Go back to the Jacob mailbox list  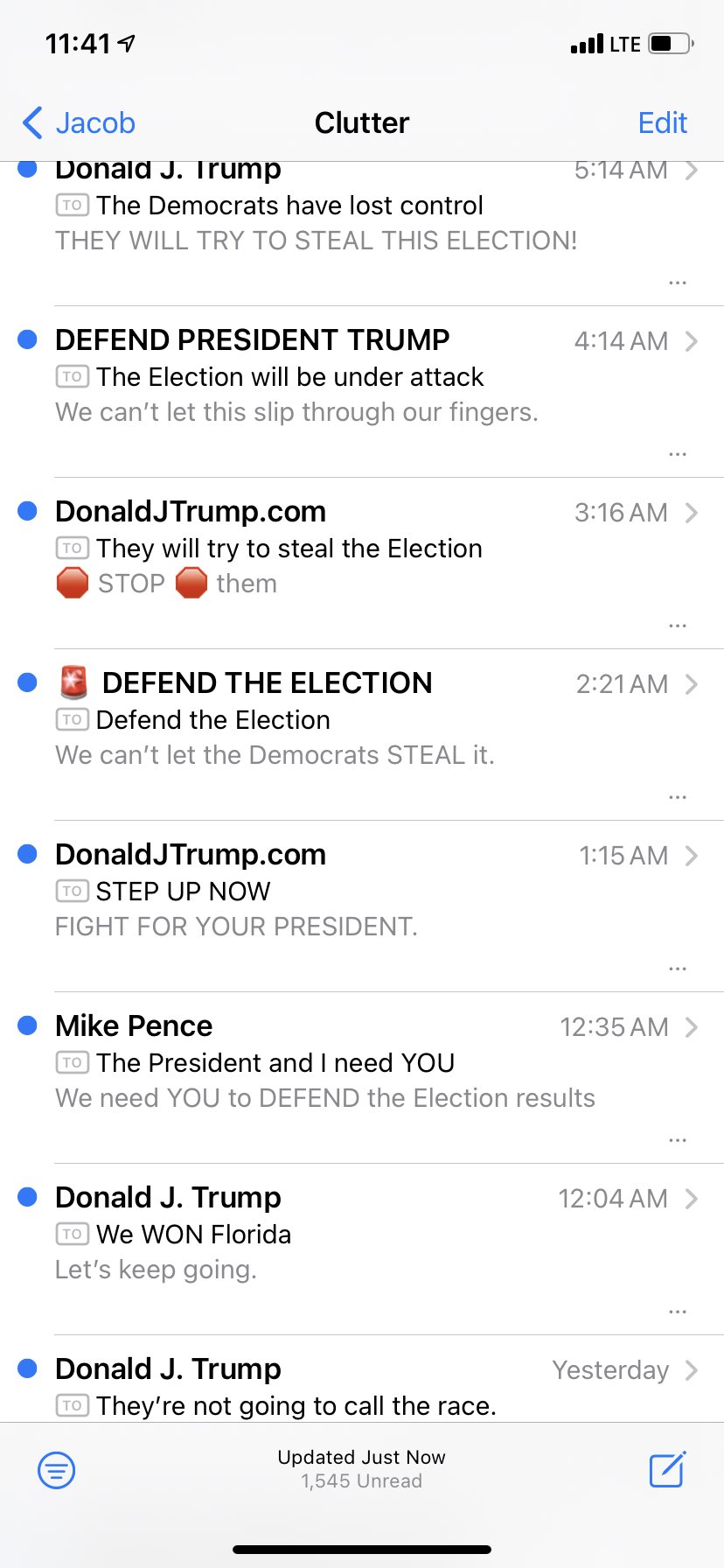(79, 122)
